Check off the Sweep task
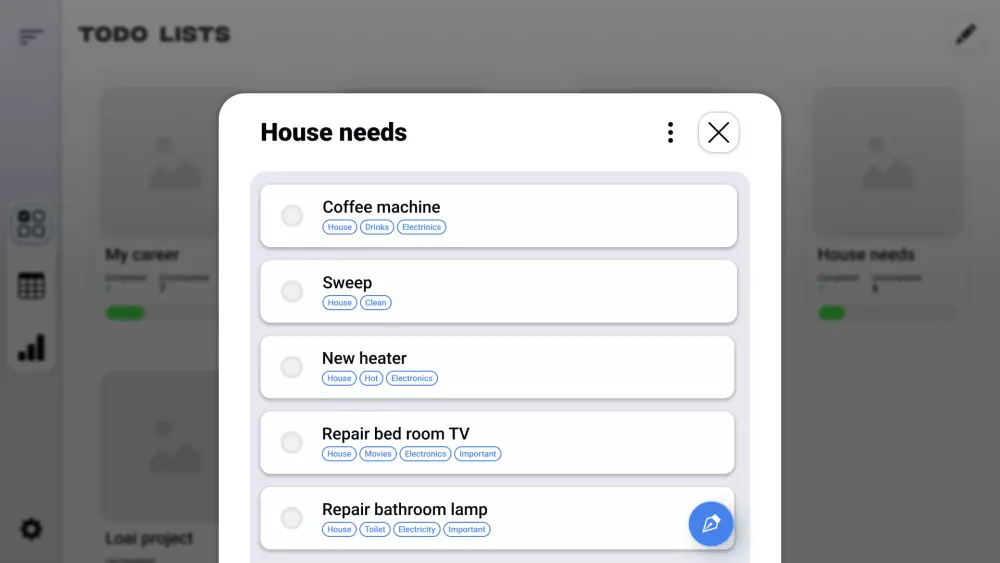The image size is (1000, 563). tap(292, 292)
